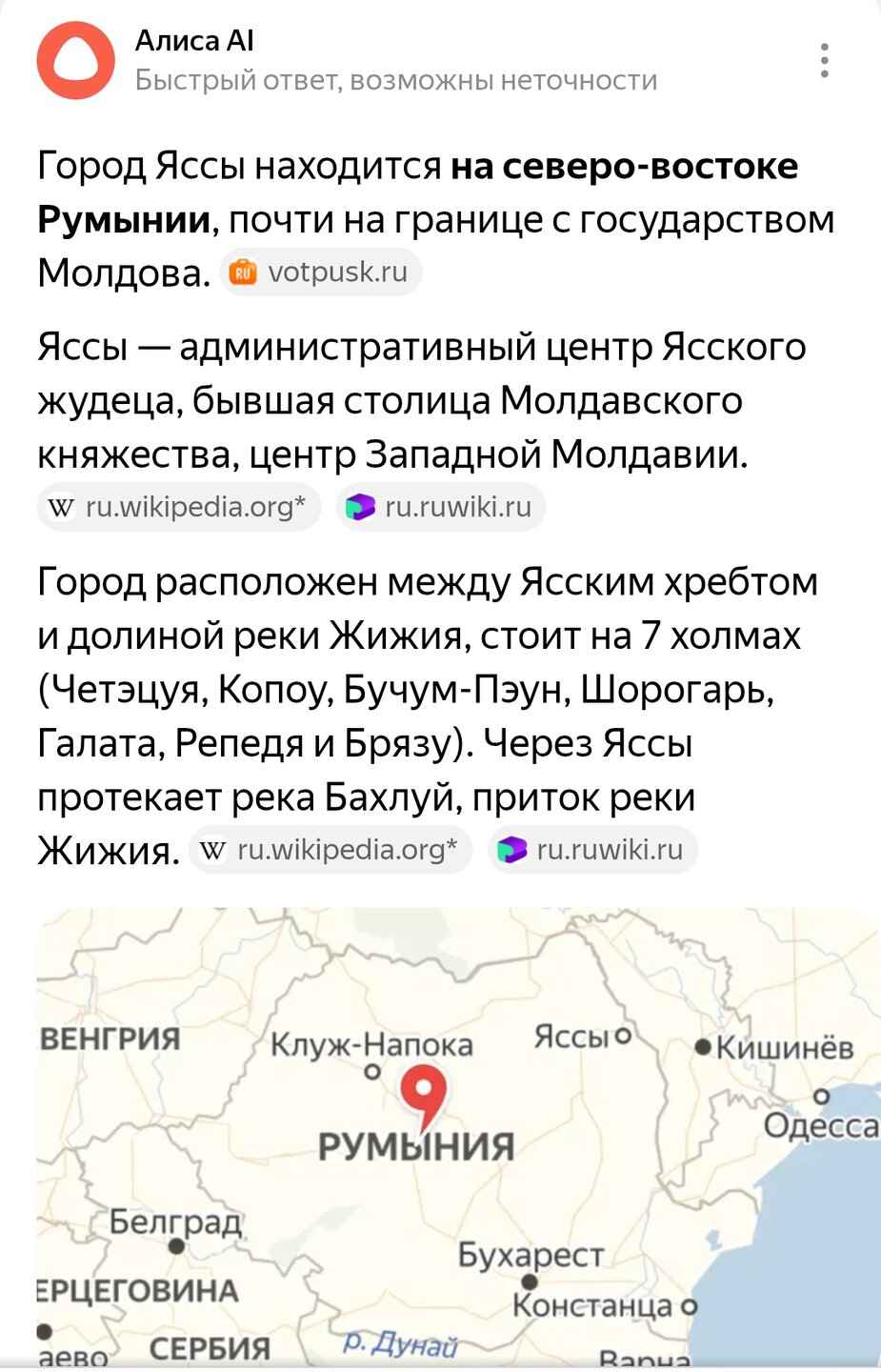The width and height of the screenshot is (881, 1372).
Task: Open ru.ruwiki.ru source after Жижия river
Action: tap(592, 850)
